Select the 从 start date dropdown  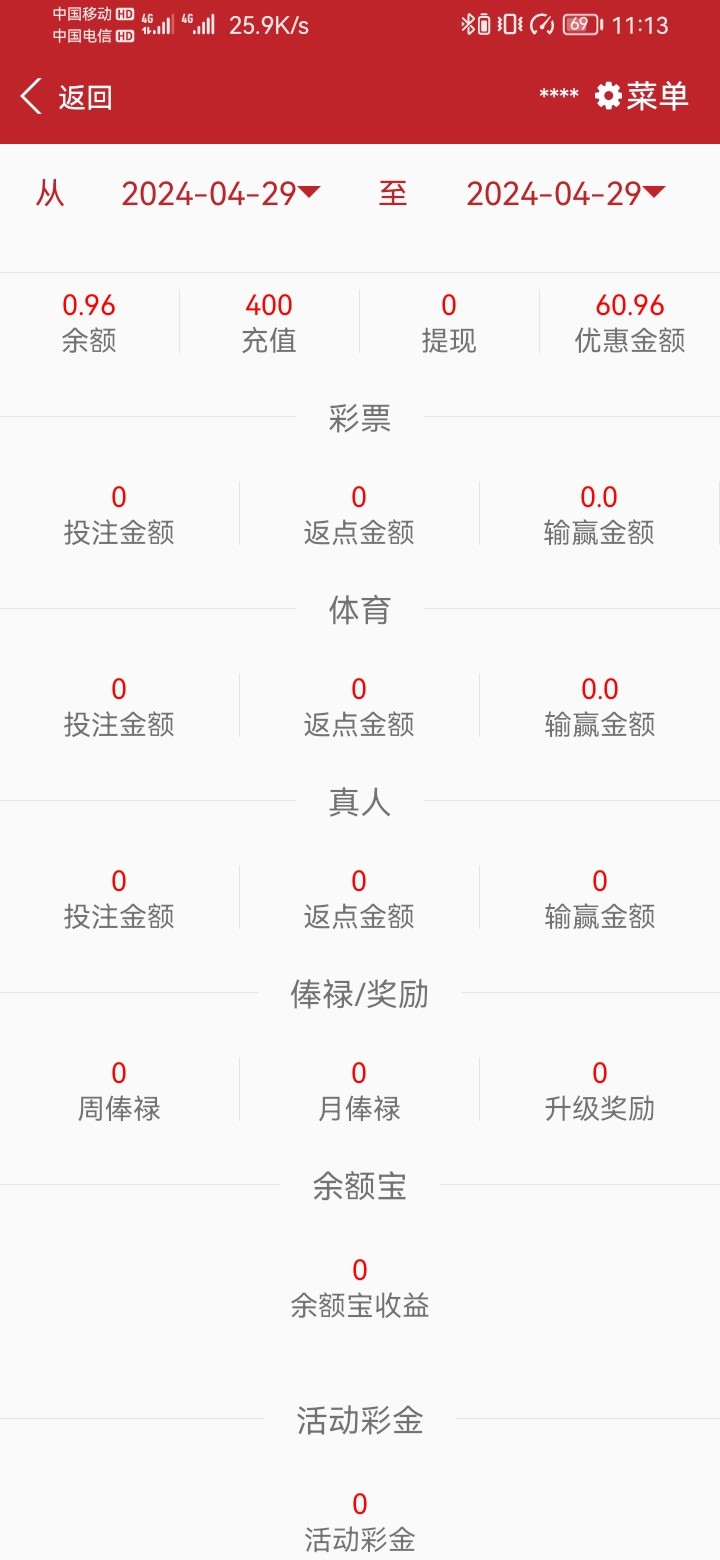220,193
